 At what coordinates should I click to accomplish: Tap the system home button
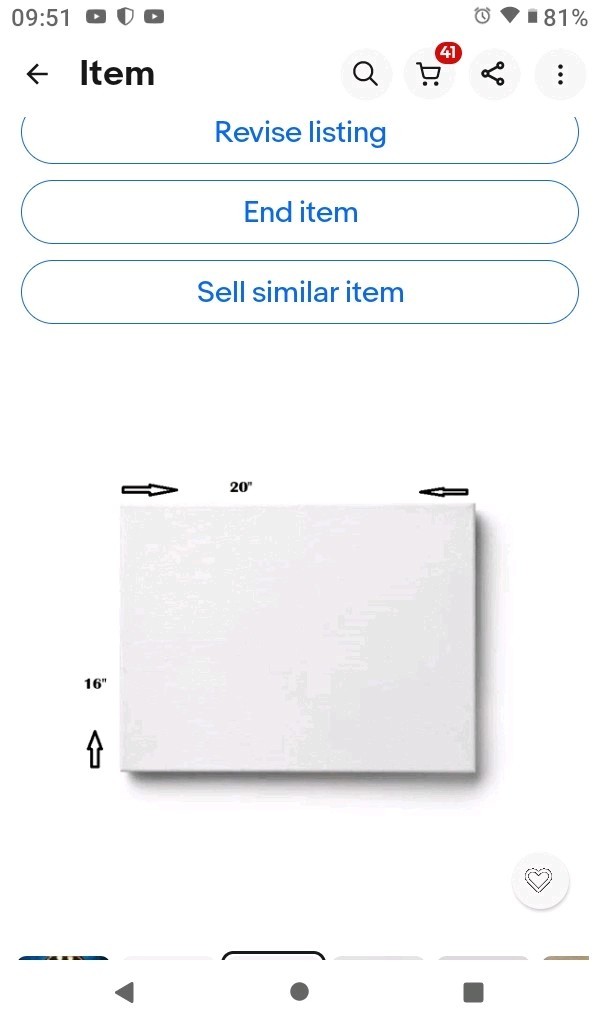click(x=300, y=991)
